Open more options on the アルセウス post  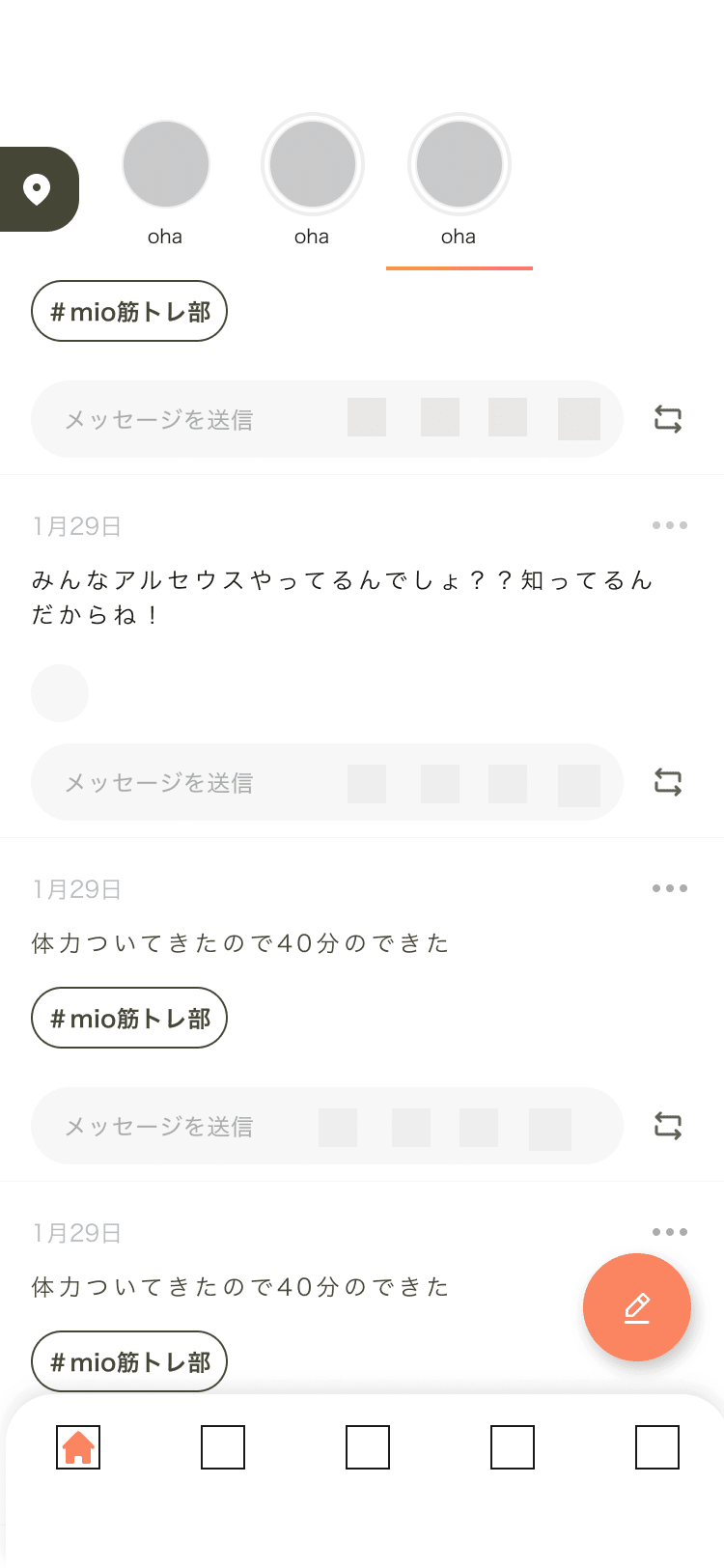click(x=669, y=525)
